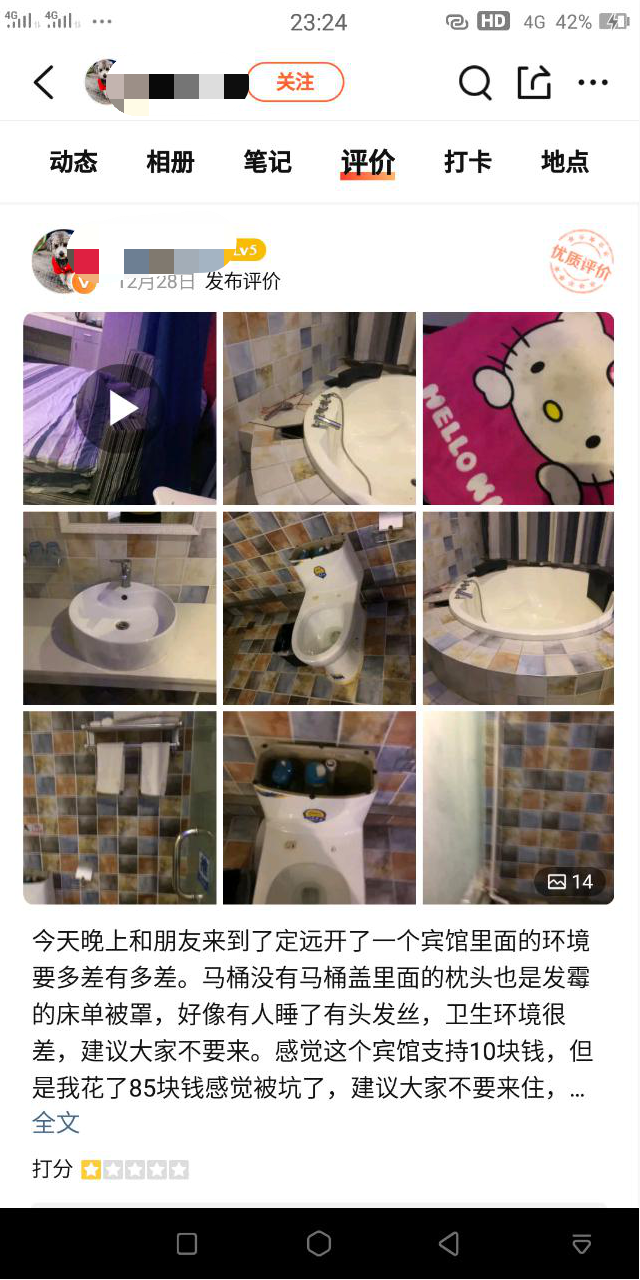Viewport: 640px width, 1280px height.
Task: View all 14 photos of the review
Action: click(570, 881)
